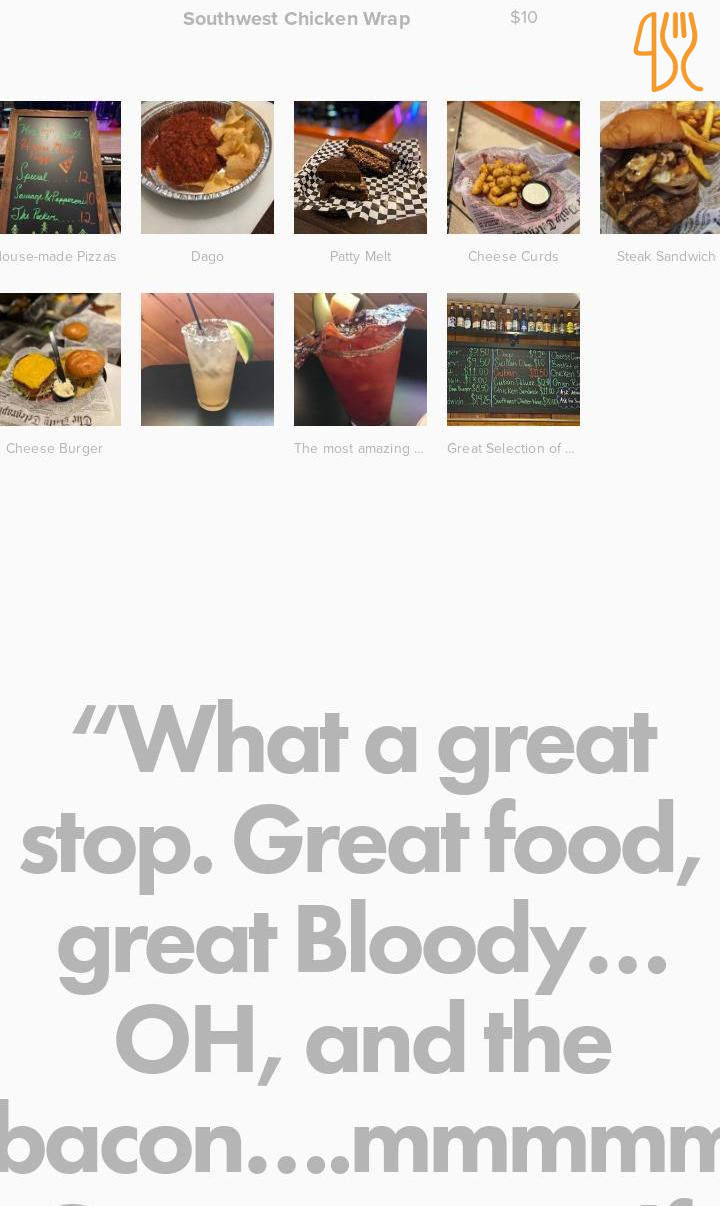Open the Steak Sandwich photo
The height and width of the screenshot is (1206, 720).
pyautogui.click(x=660, y=168)
